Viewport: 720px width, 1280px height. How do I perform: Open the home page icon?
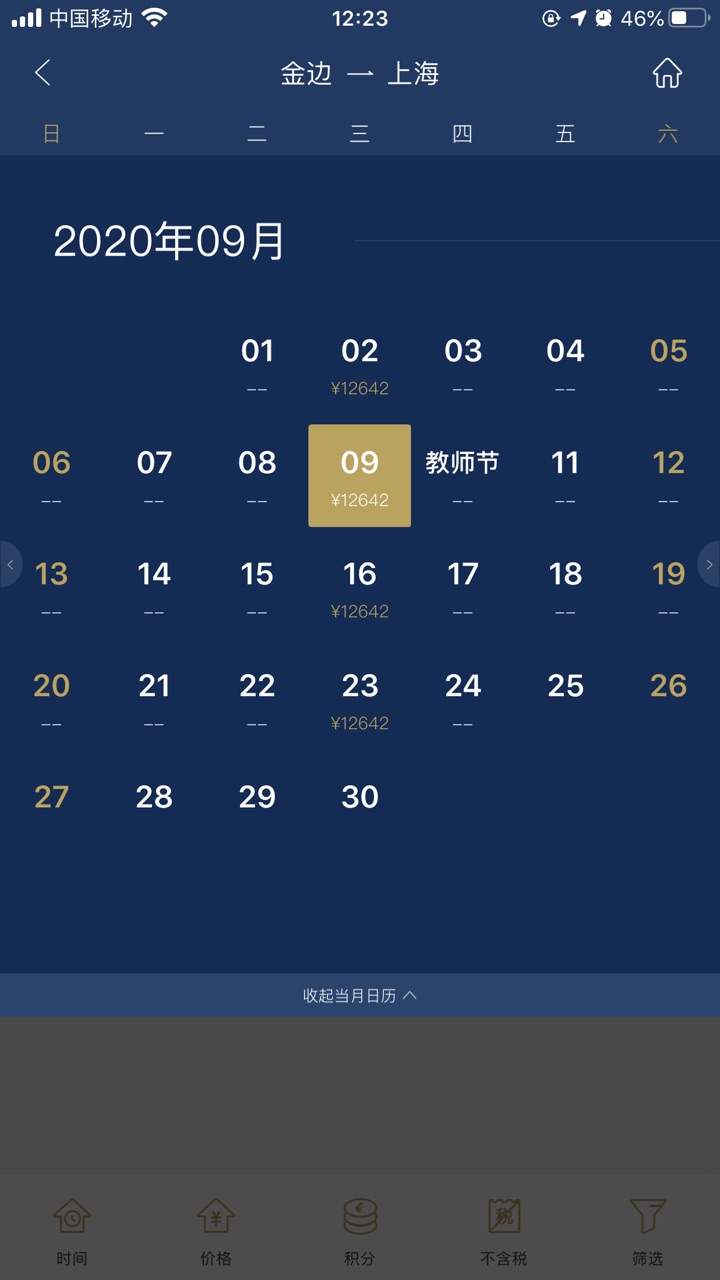point(667,73)
